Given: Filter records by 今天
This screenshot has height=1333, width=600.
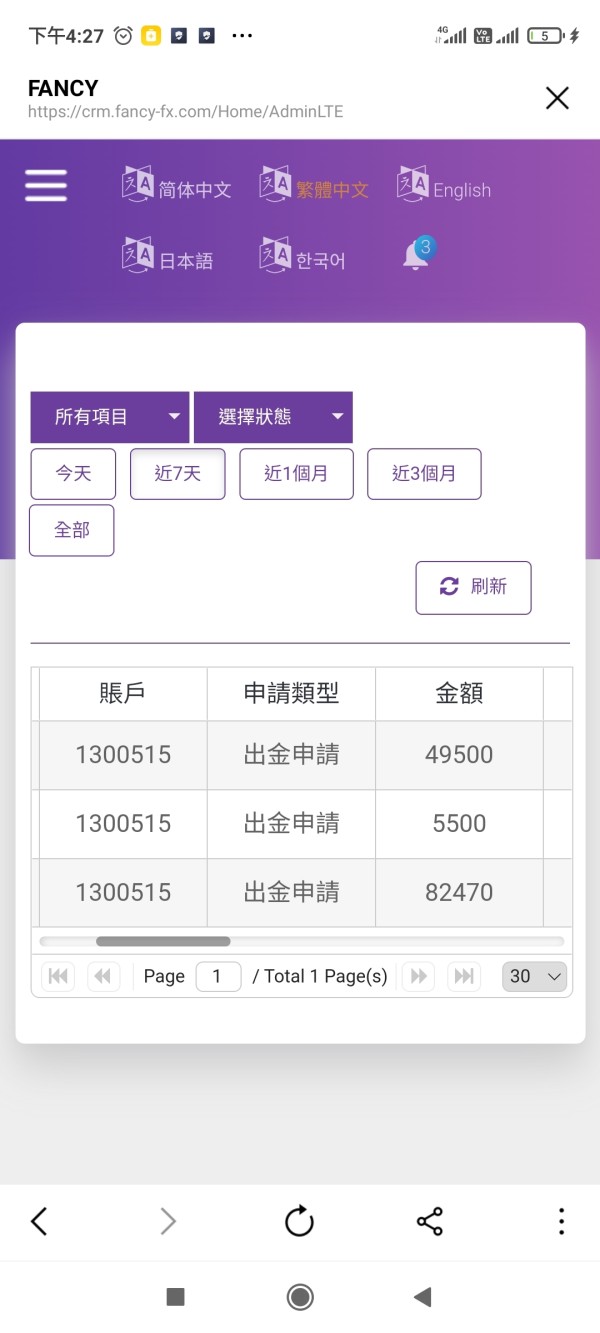Looking at the screenshot, I should pyautogui.click(x=73, y=474).
